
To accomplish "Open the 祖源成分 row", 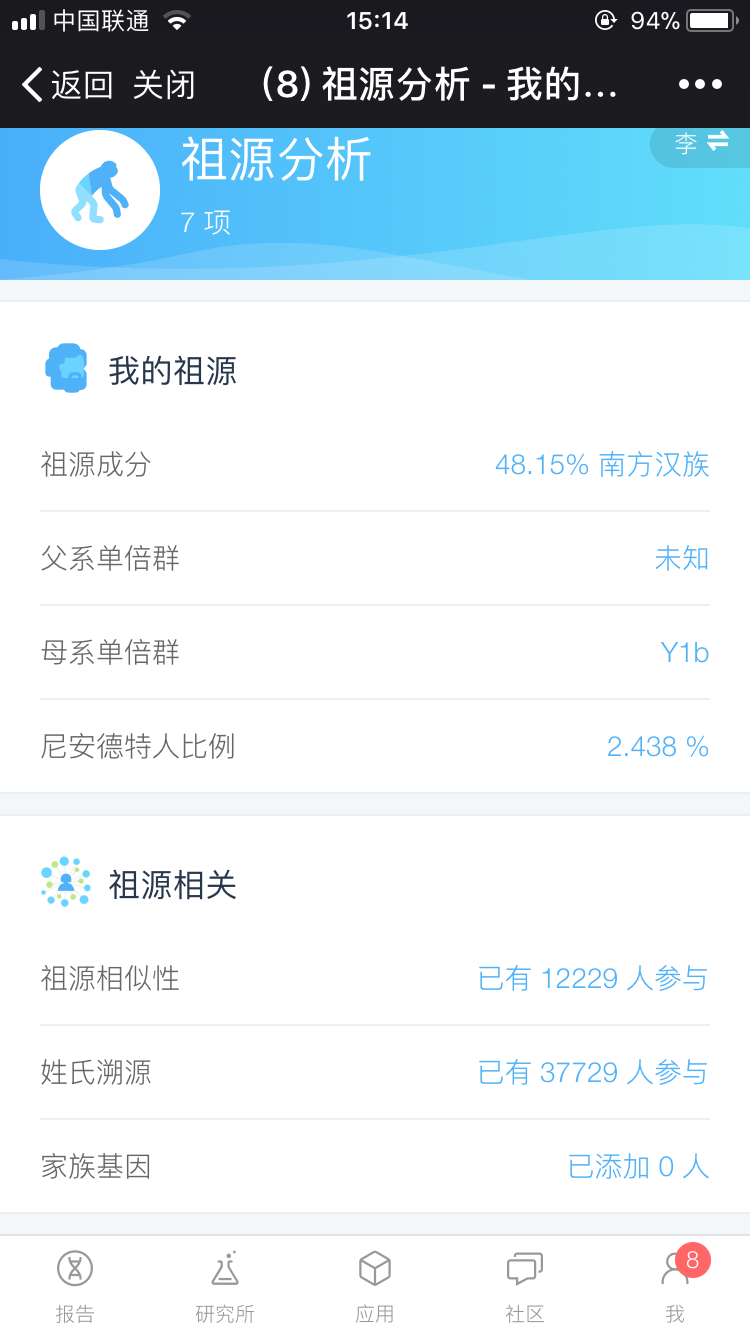I will 375,465.
